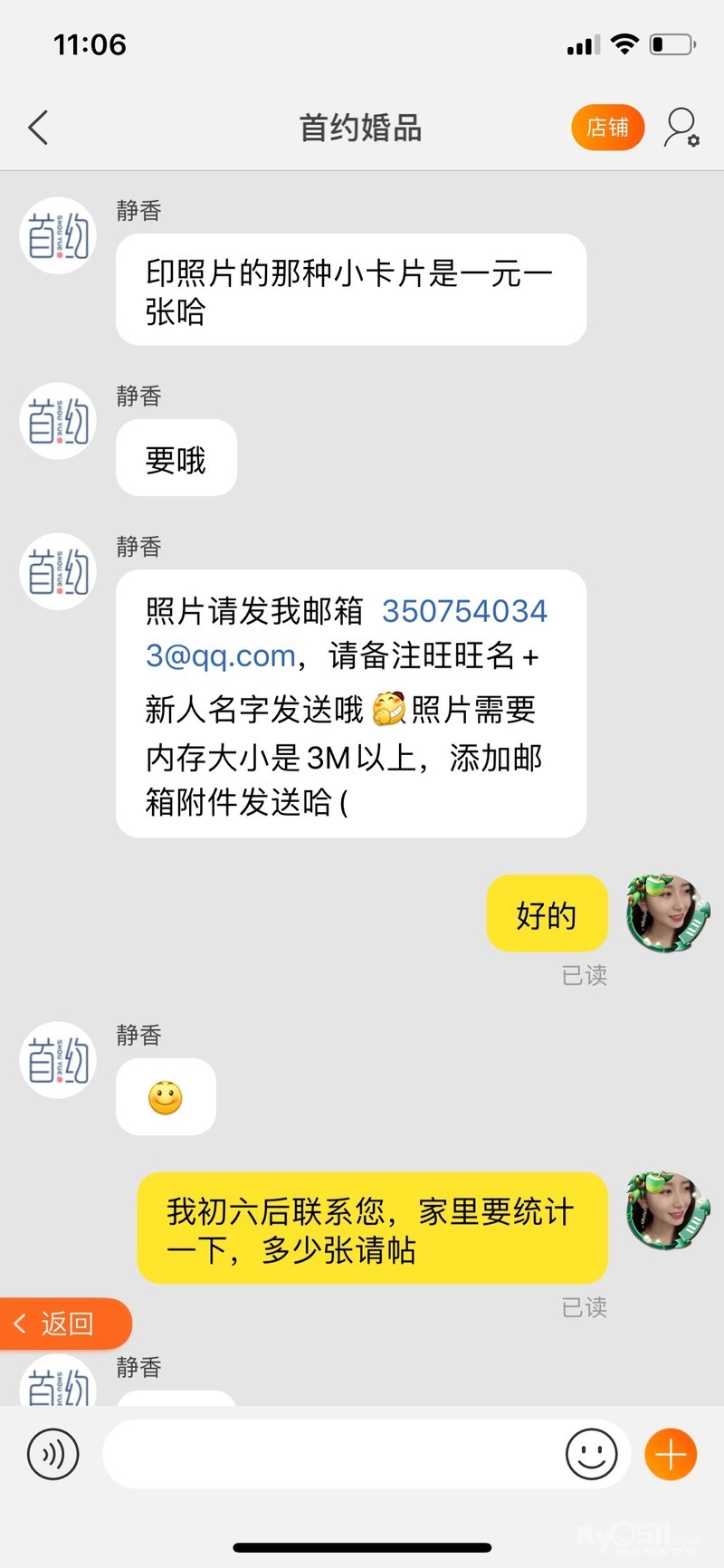This screenshot has height=1568, width=724.
Task: Tap the orange 返回 floating button
Action: [x=65, y=1324]
